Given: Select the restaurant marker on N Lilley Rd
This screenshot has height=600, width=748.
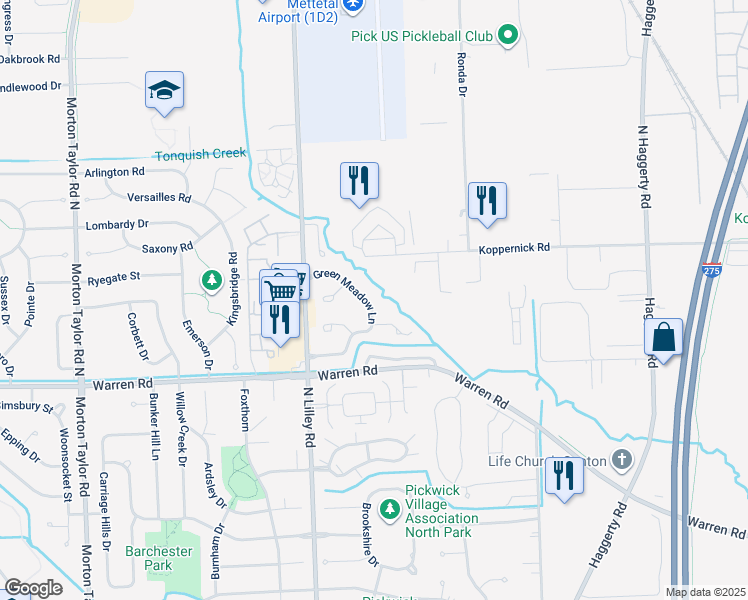Looking at the screenshot, I should coord(279,320).
